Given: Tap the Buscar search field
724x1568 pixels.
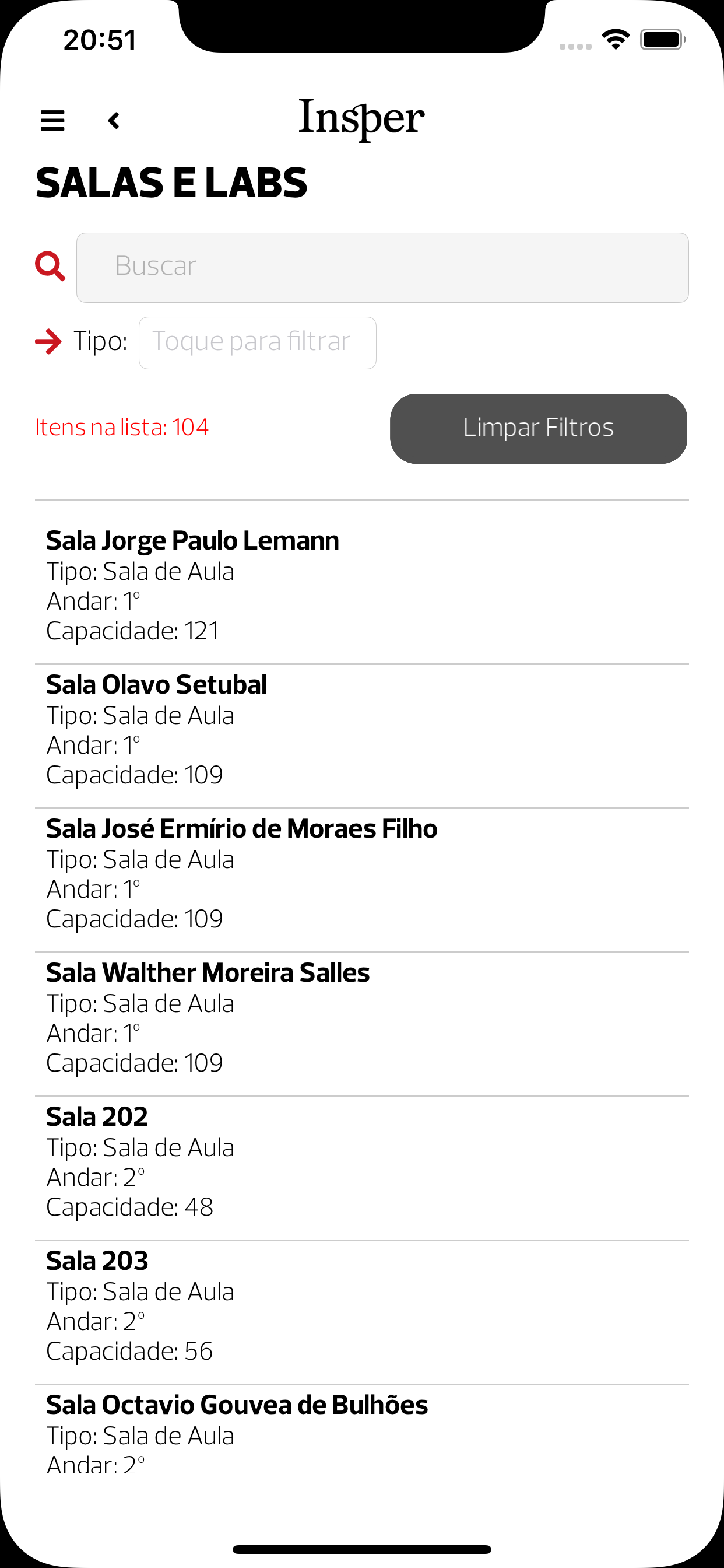Looking at the screenshot, I should coord(382,267).
